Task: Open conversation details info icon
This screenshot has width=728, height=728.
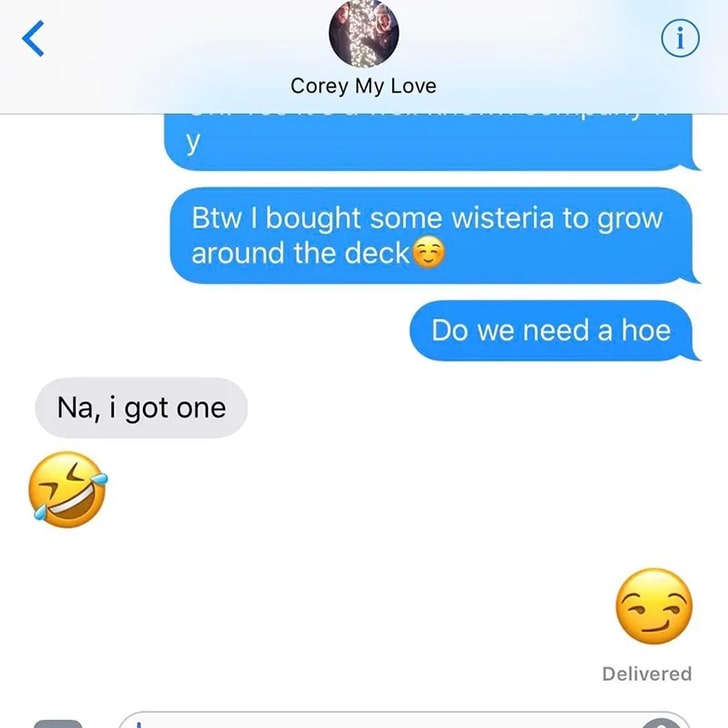Action: [x=680, y=38]
